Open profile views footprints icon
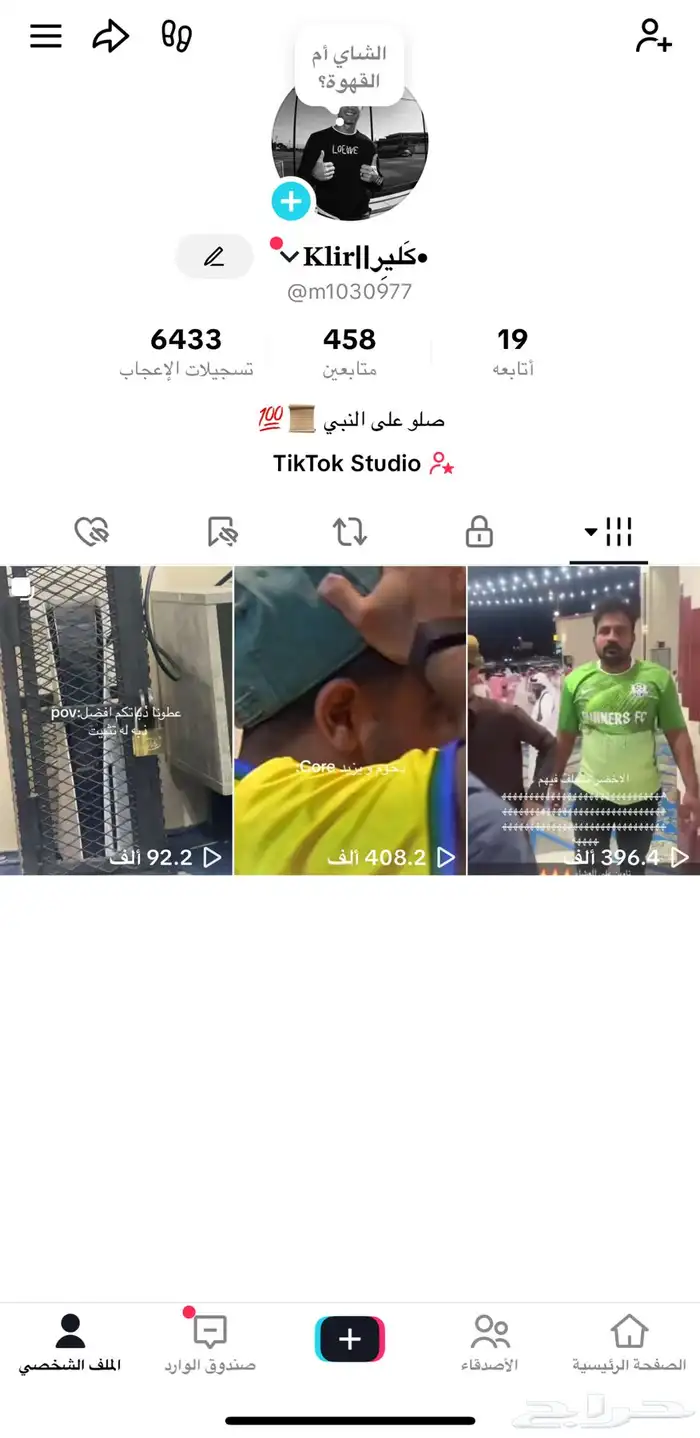 [177, 37]
